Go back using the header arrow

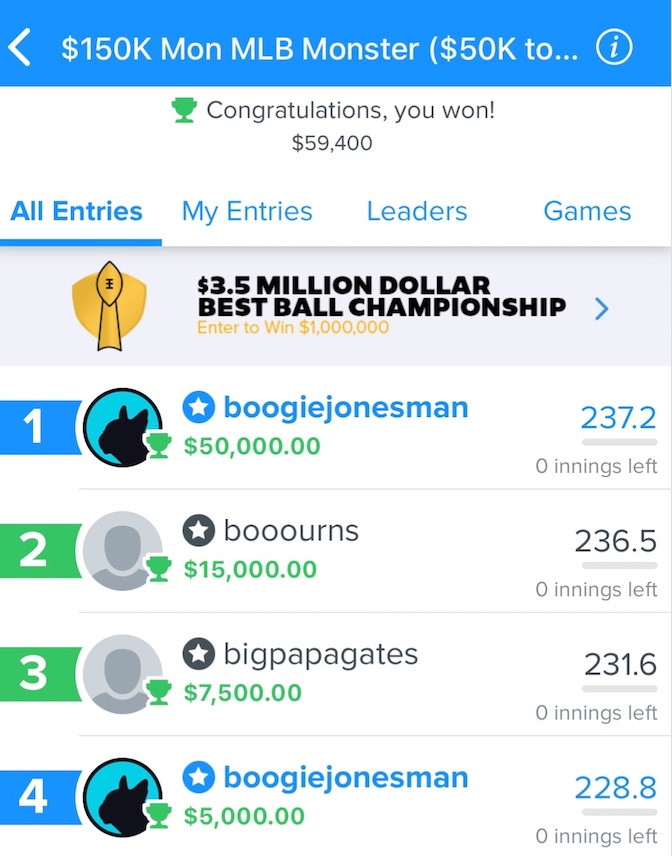pos(21,47)
